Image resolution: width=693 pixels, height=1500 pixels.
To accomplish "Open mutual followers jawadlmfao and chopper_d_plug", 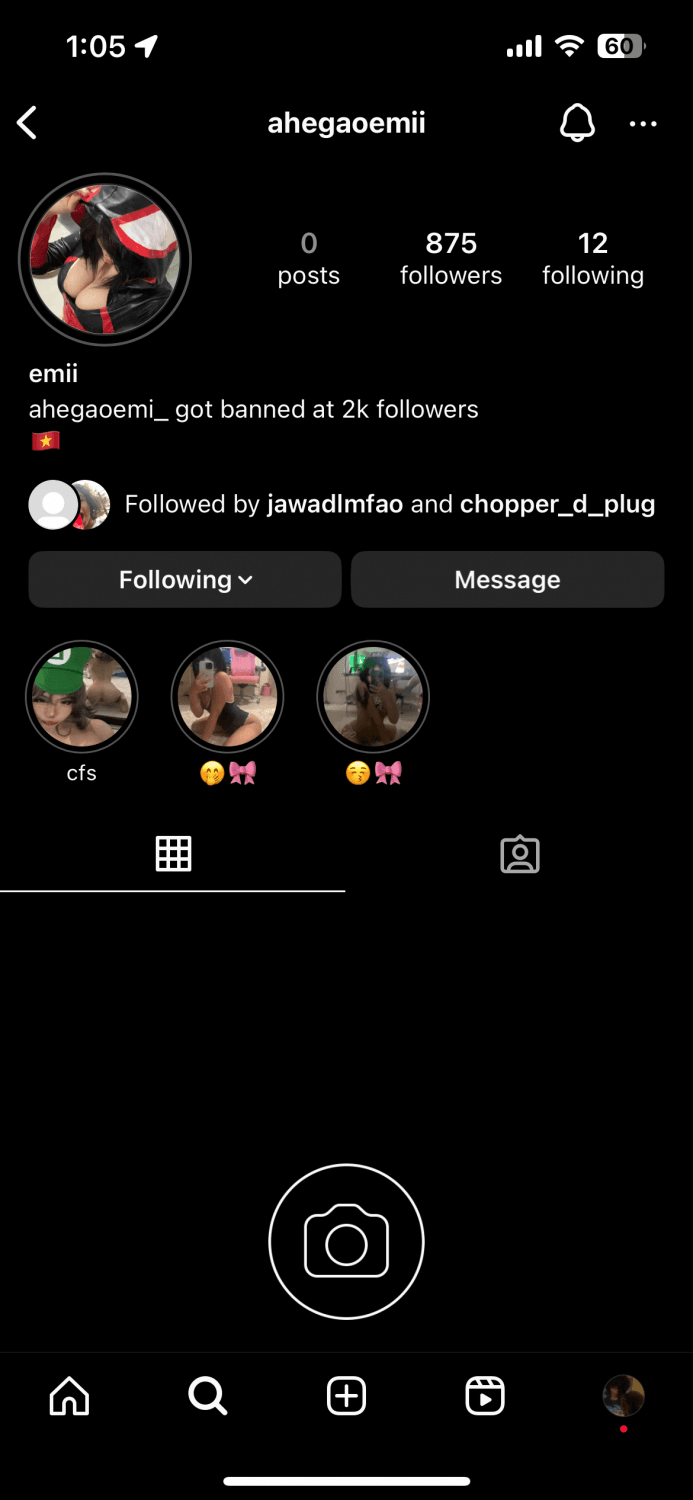I will (x=388, y=504).
